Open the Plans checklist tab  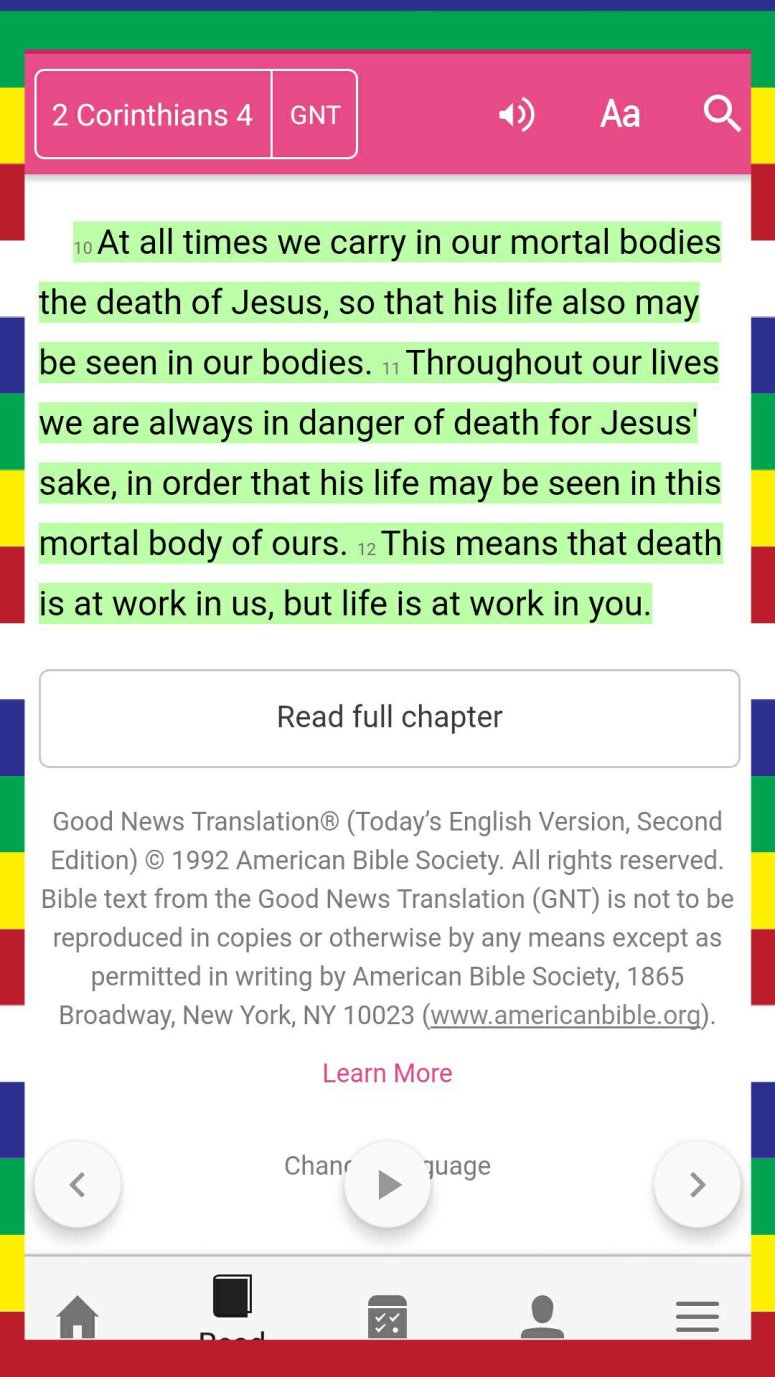387,1314
